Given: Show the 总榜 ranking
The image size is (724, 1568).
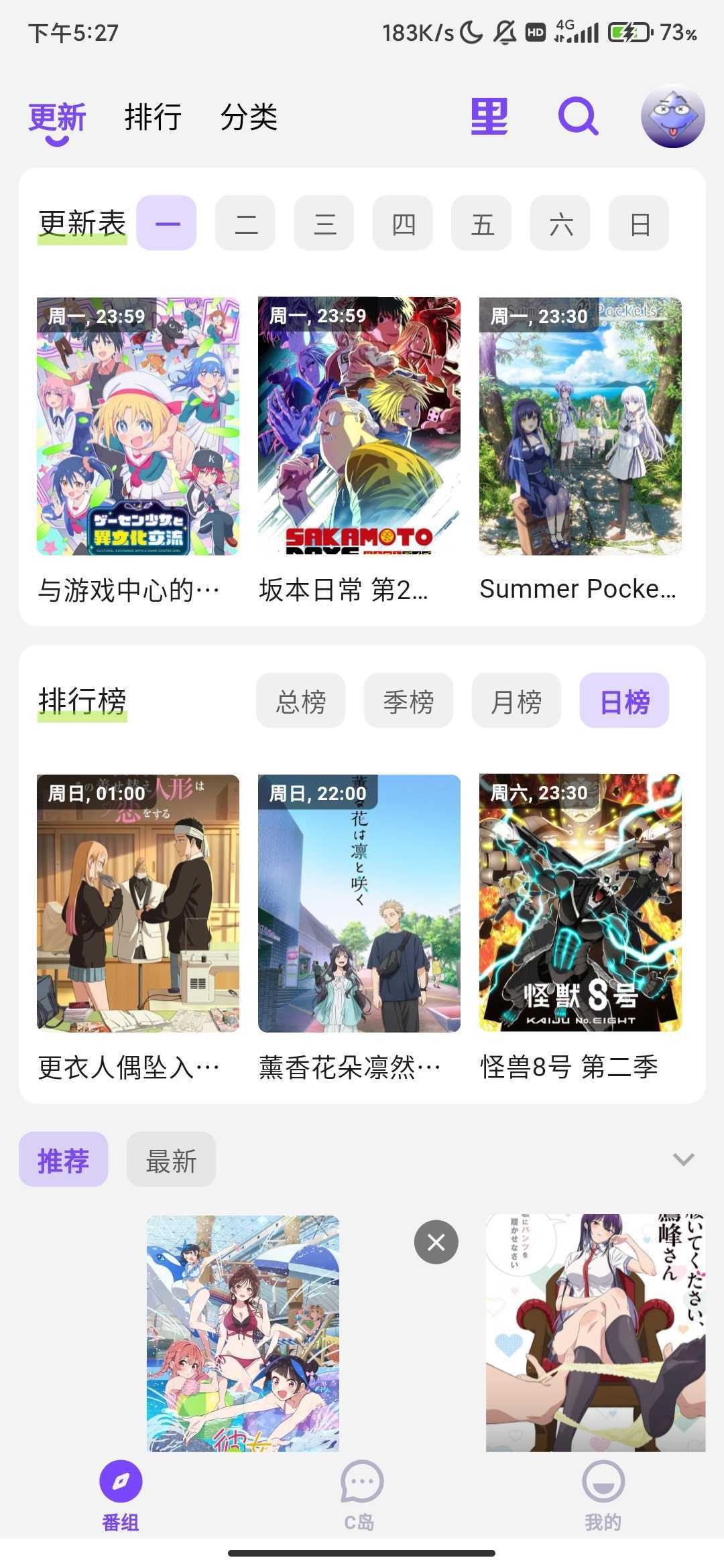Looking at the screenshot, I should pos(301,701).
